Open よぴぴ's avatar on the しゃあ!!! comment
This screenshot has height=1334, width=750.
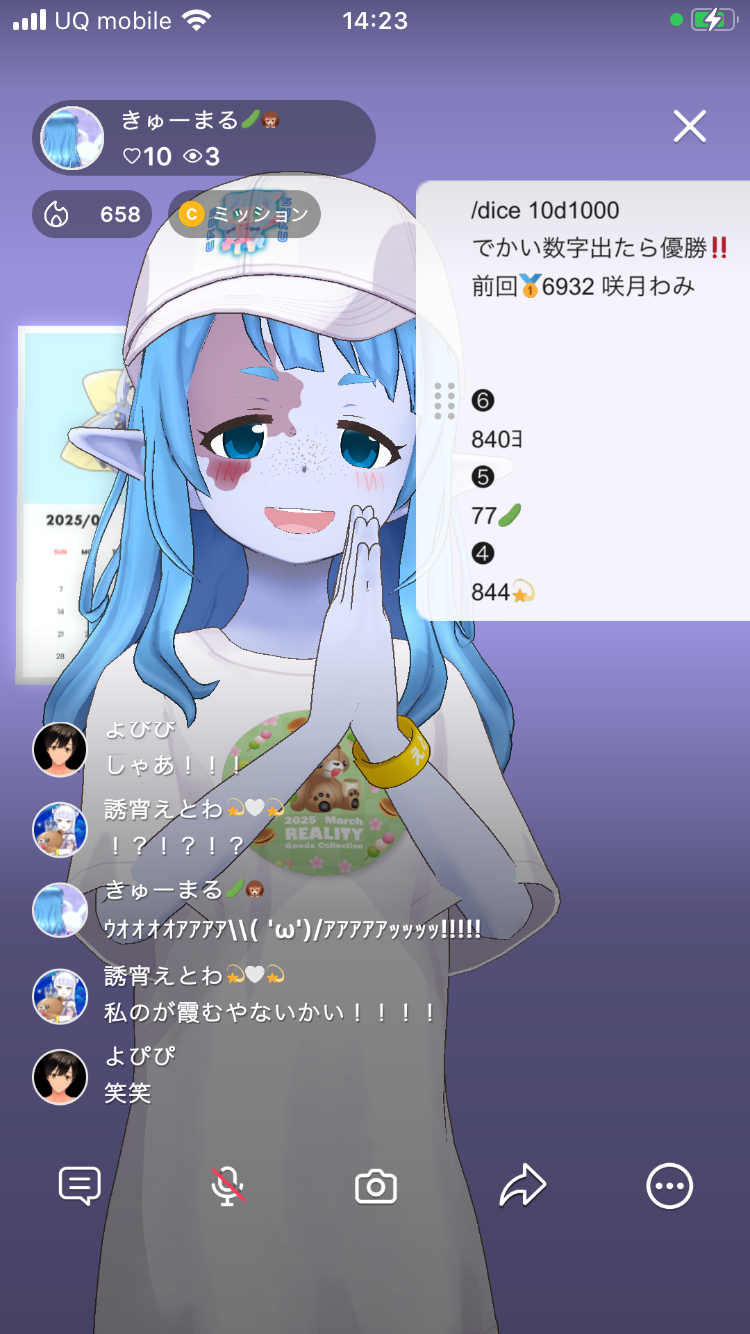click(60, 749)
